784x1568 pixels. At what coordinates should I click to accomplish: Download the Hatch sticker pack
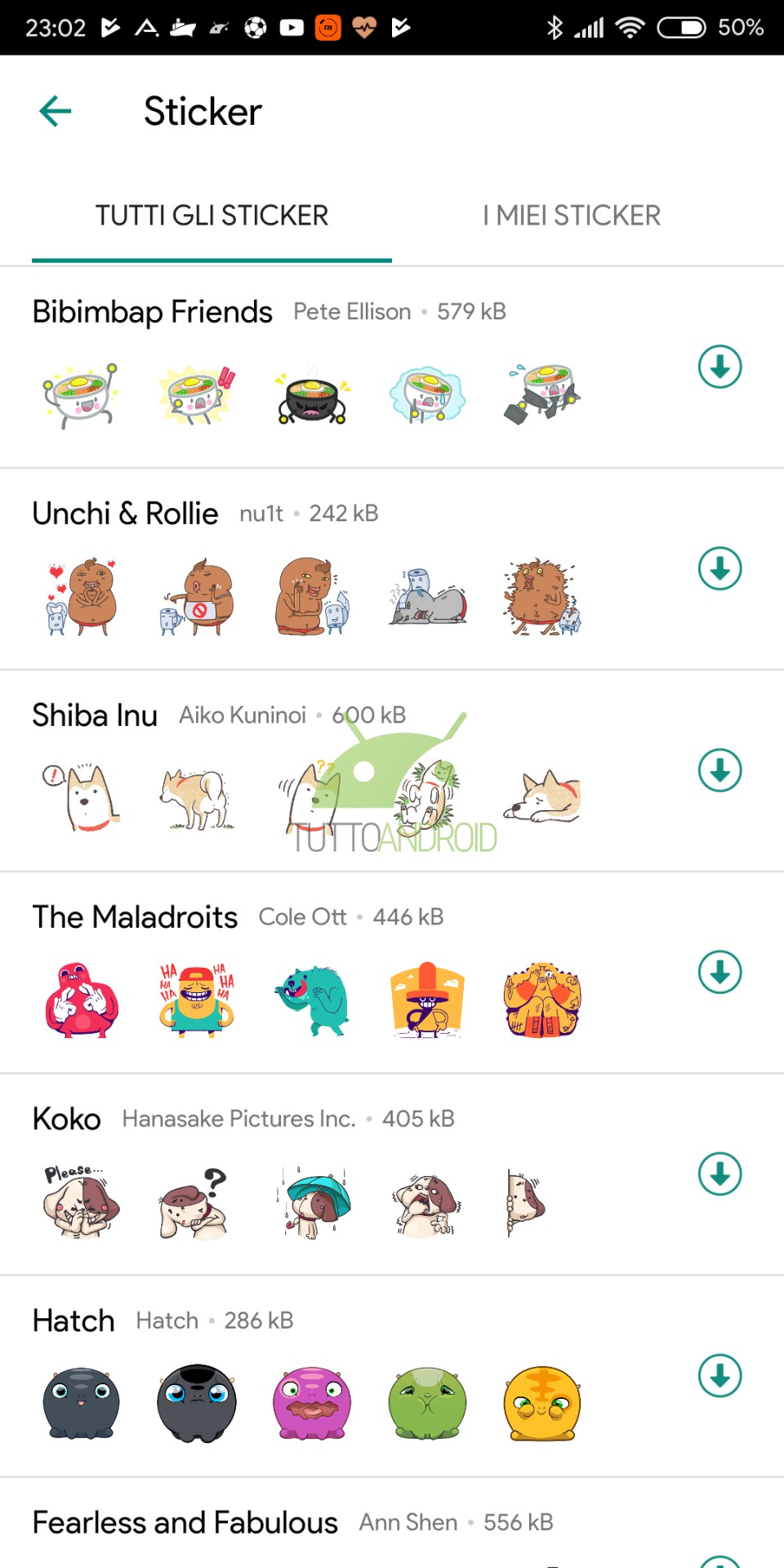tap(719, 1376)
